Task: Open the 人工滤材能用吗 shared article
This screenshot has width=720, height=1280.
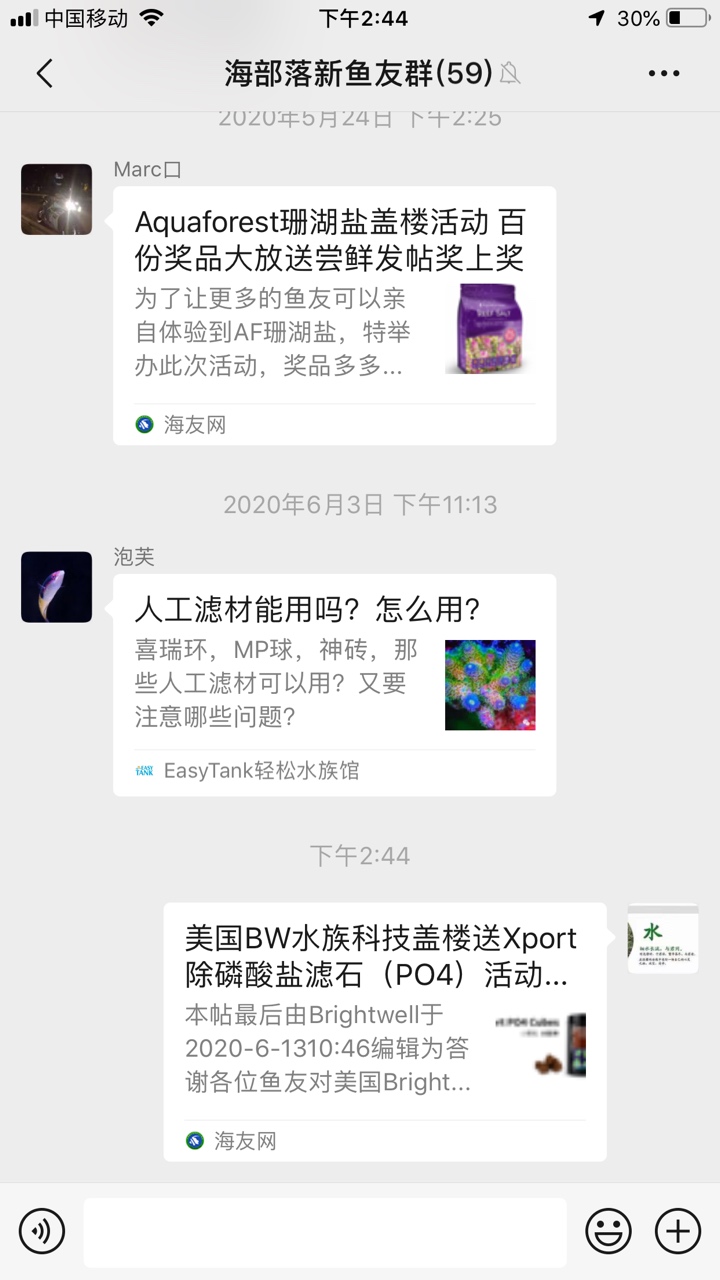Action: point(334,685)
